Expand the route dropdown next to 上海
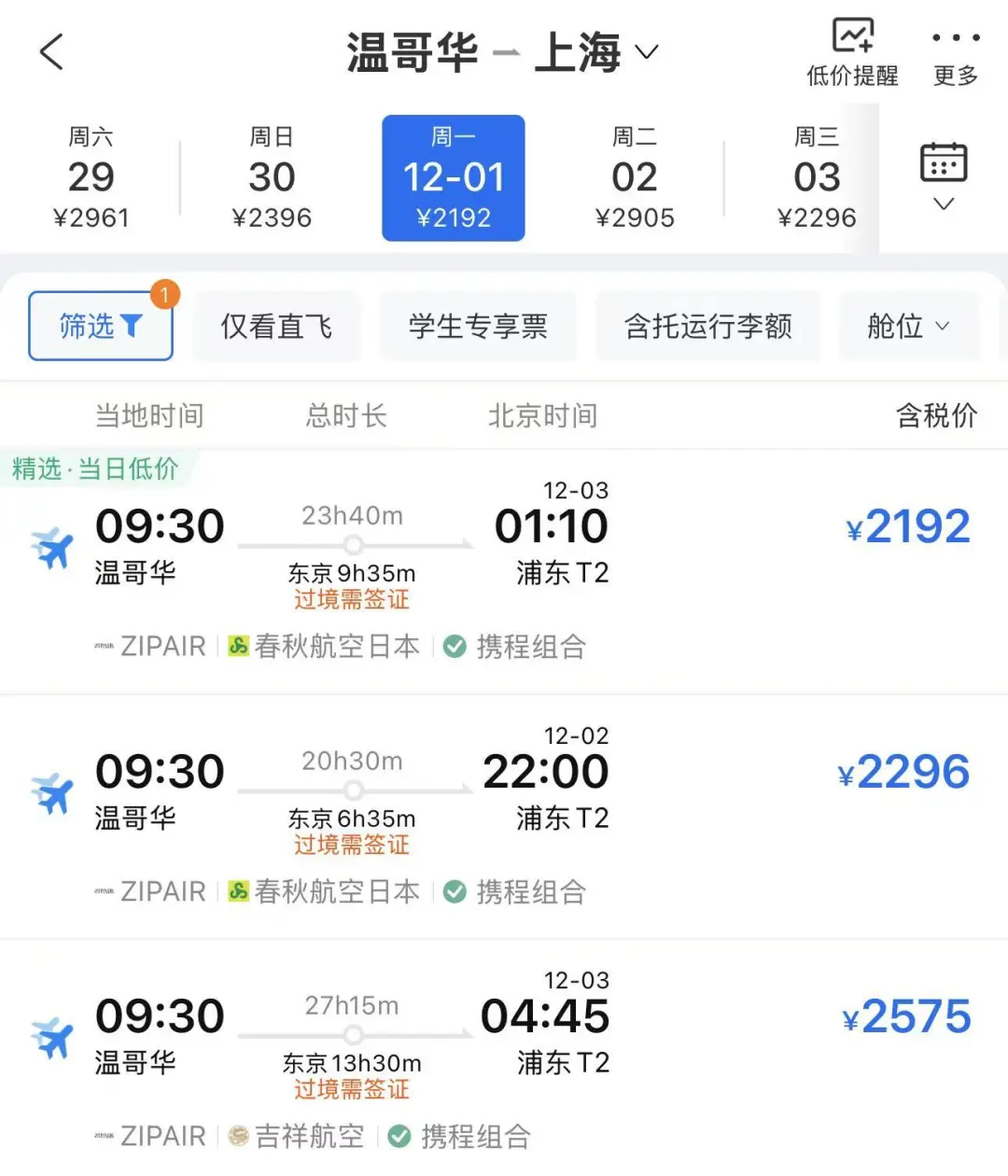 (x=646, y=53)
